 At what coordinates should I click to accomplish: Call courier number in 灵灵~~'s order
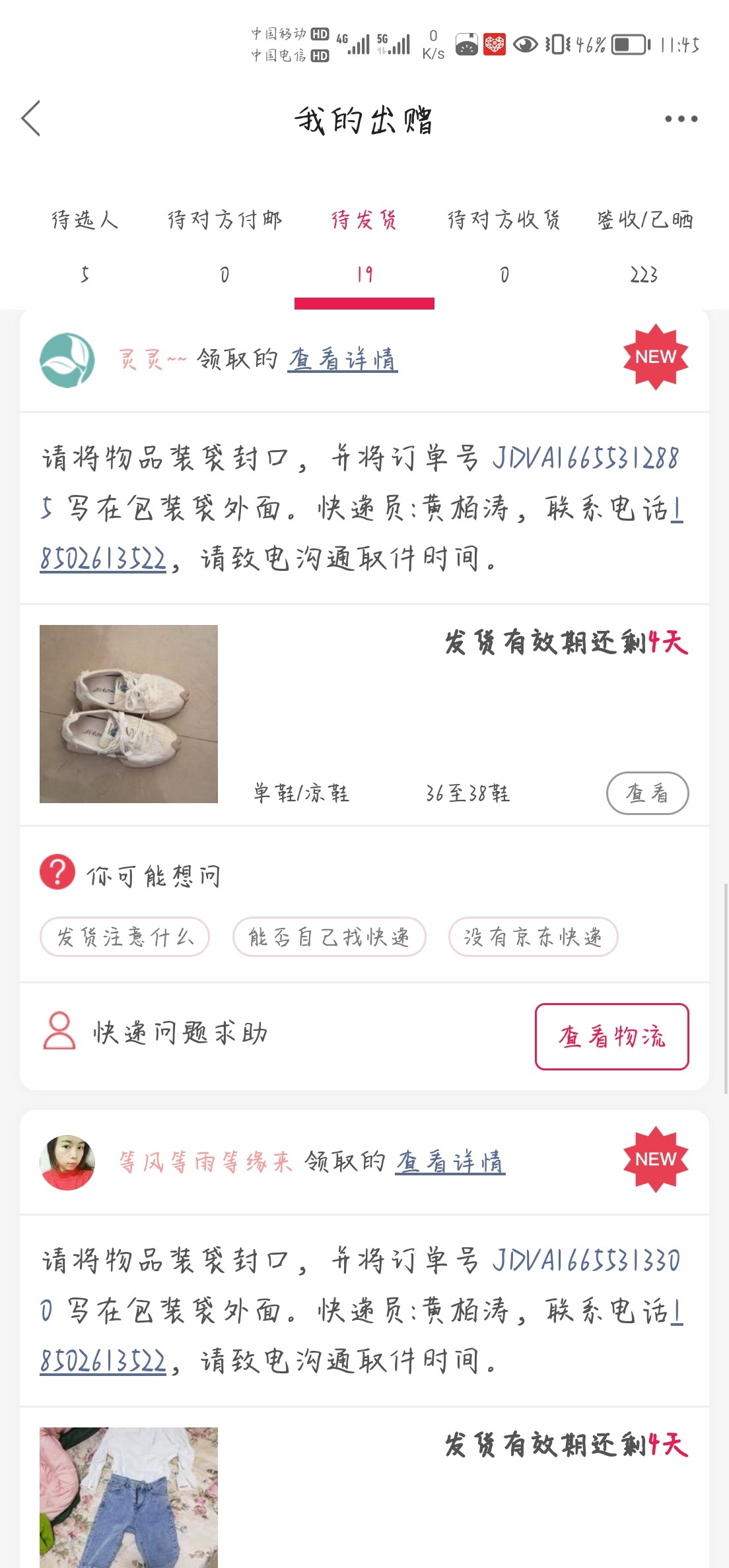tap(103, 560)
